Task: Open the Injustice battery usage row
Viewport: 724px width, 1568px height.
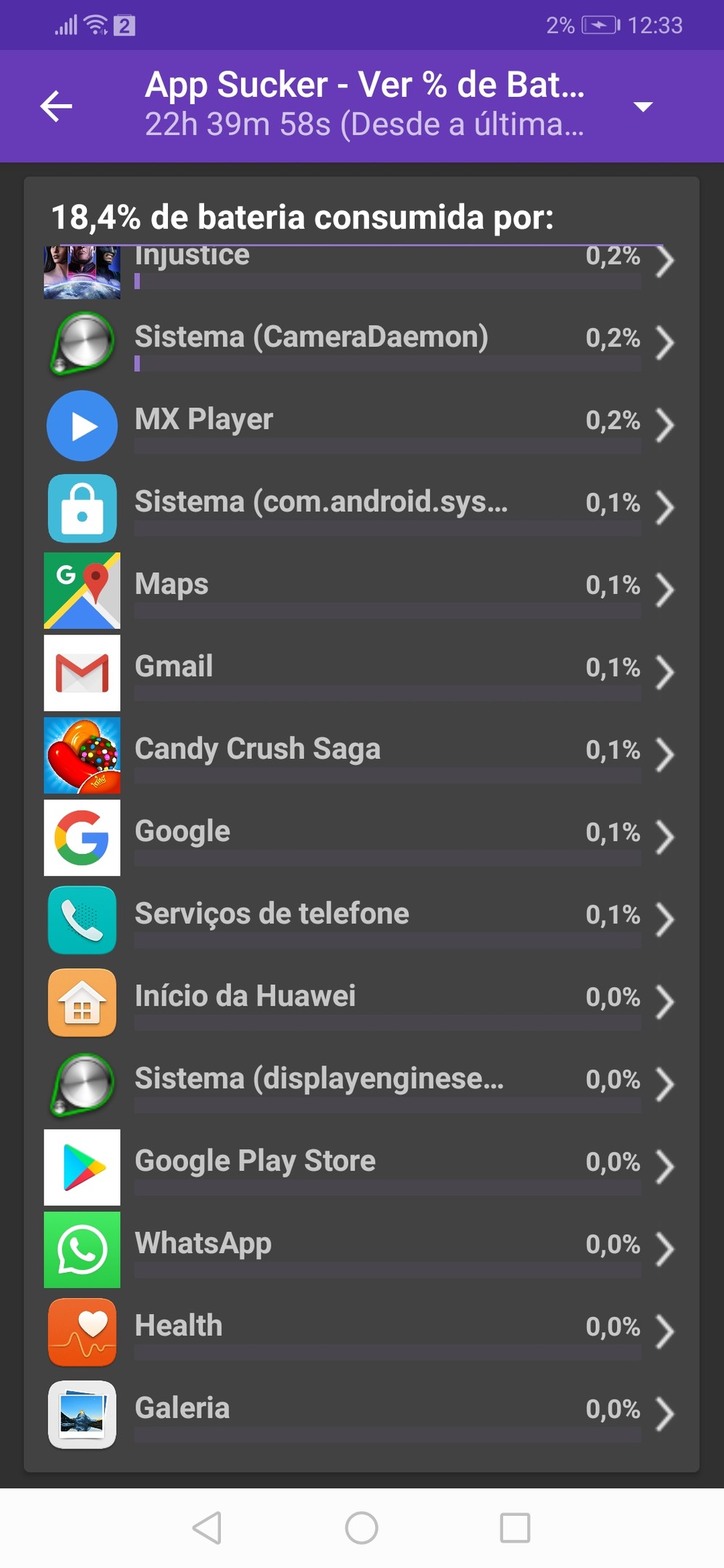Action: (x=361, y=269)
